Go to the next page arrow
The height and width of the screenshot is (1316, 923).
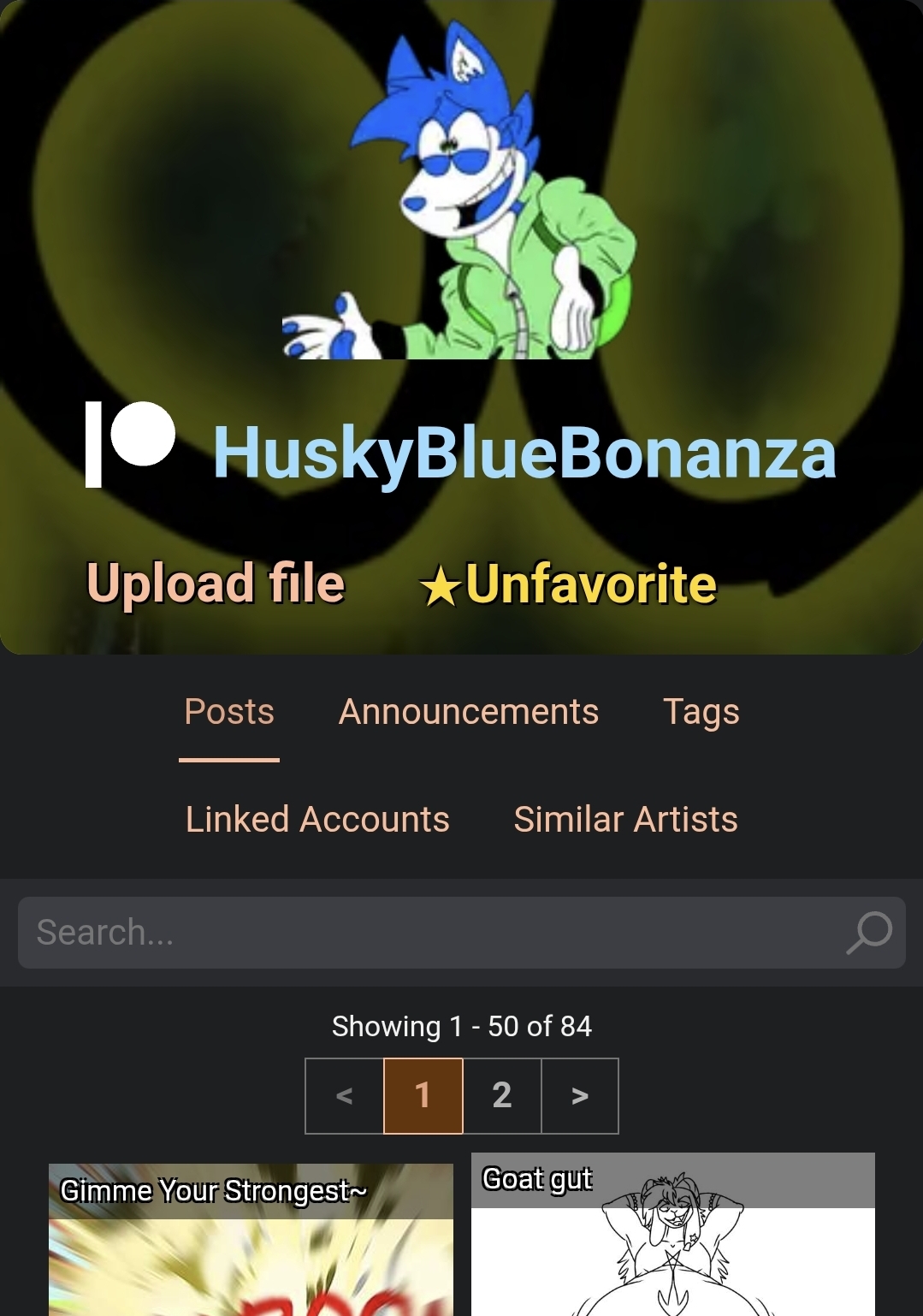pyautogui.click(x=580, y=1096)
